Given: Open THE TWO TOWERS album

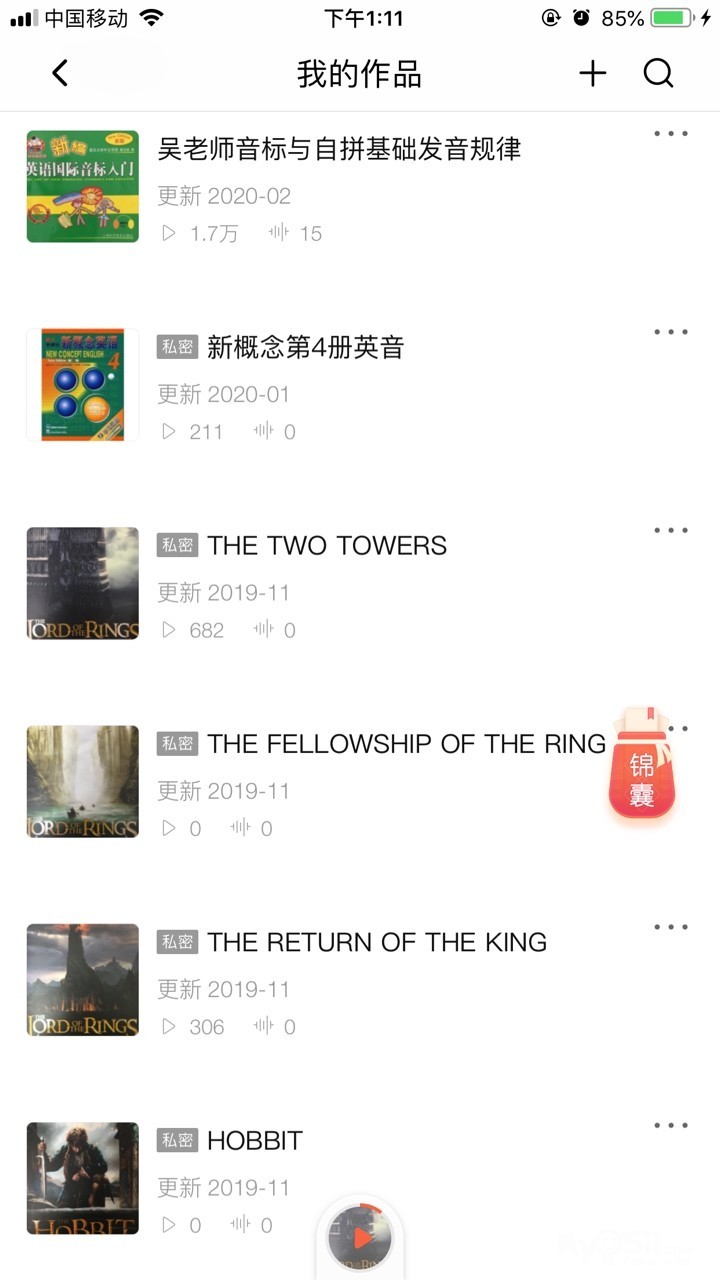Looking at the screenshot, I should pyautogui.click(x=327, y=545).
